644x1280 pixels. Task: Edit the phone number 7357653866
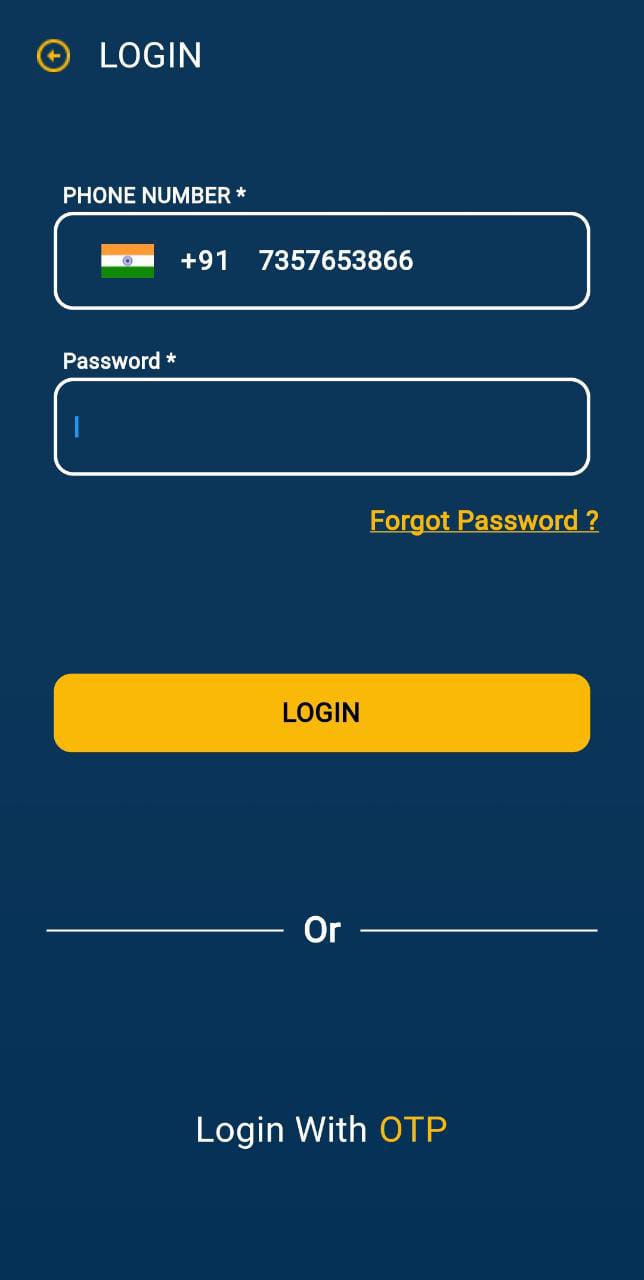336,261
